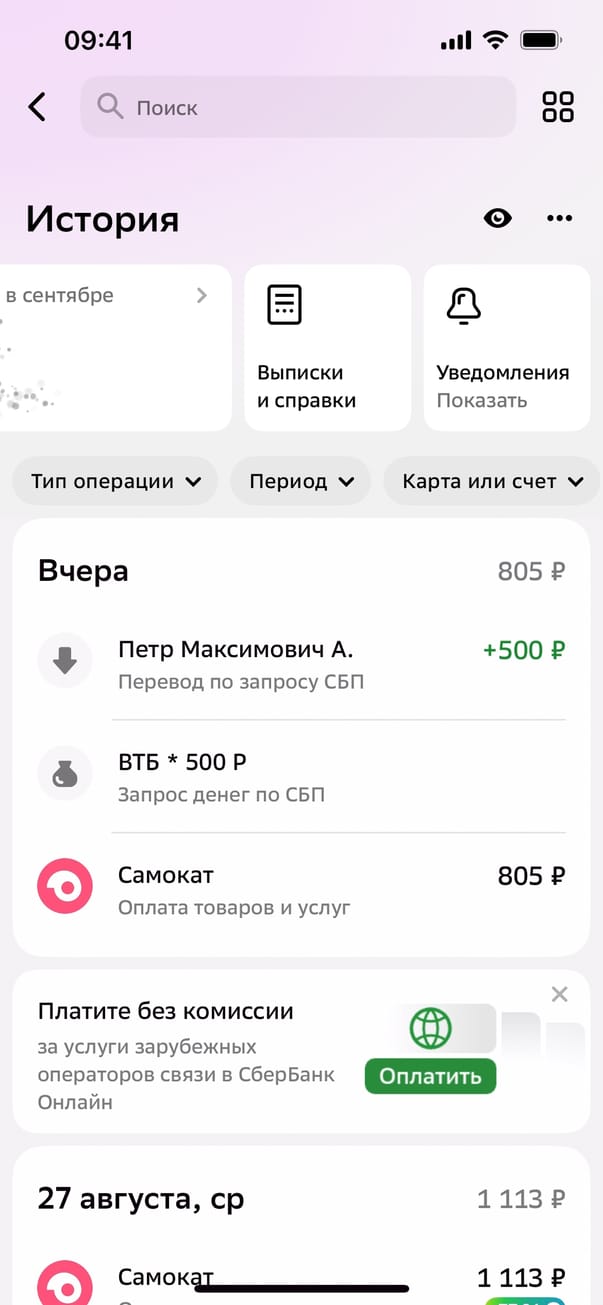This screenshot has width=603, height=1305.
Task: Open the Петр Максимович А. transfer
Action: [300, 664]
